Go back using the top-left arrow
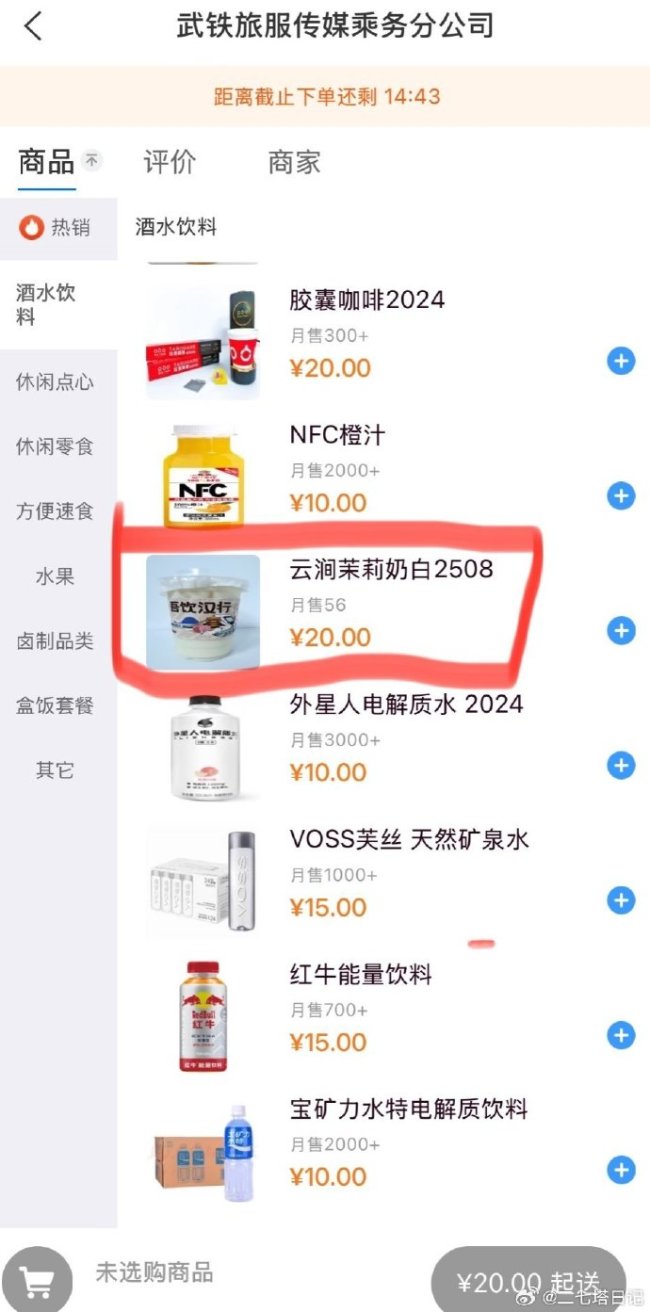 pos(34,27)
